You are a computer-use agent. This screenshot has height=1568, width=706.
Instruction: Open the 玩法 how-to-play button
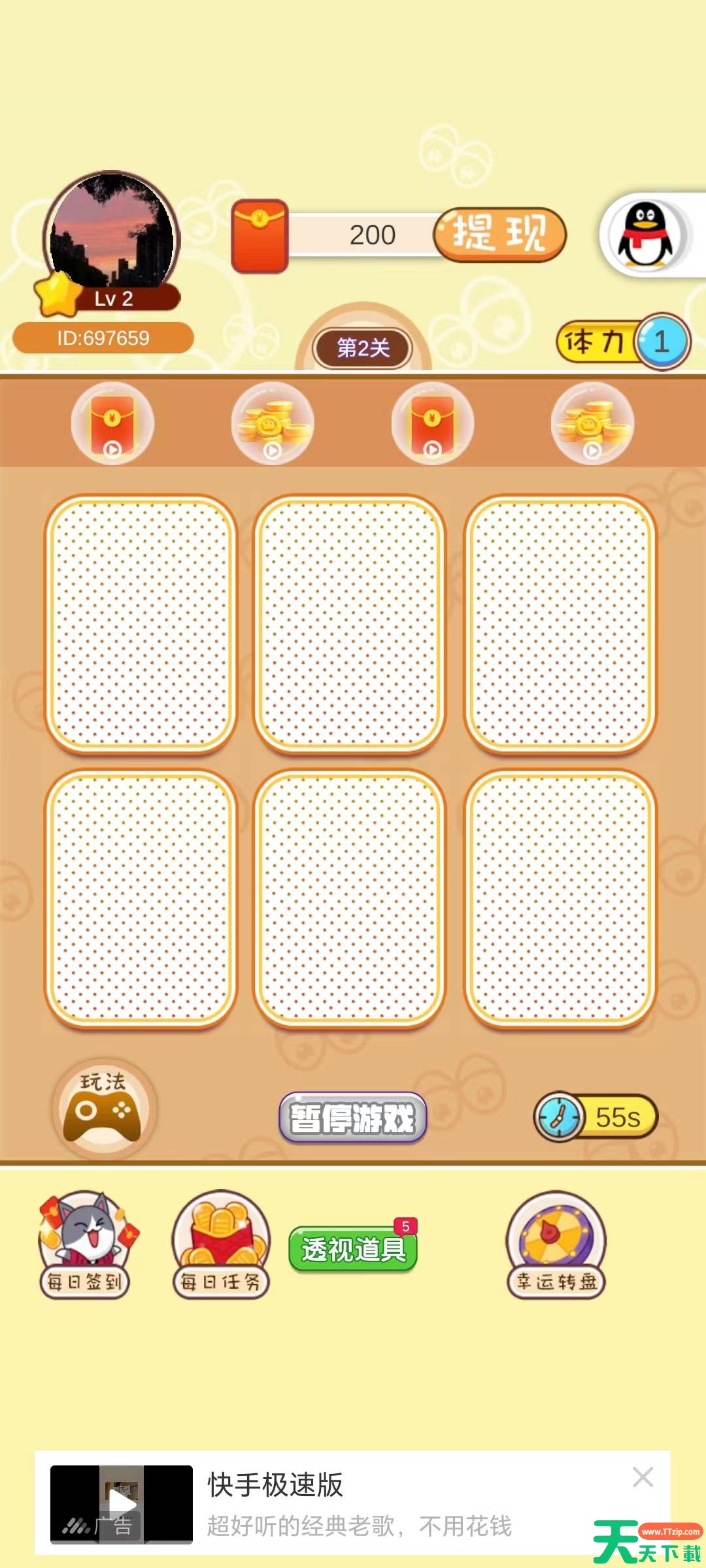103,1109
